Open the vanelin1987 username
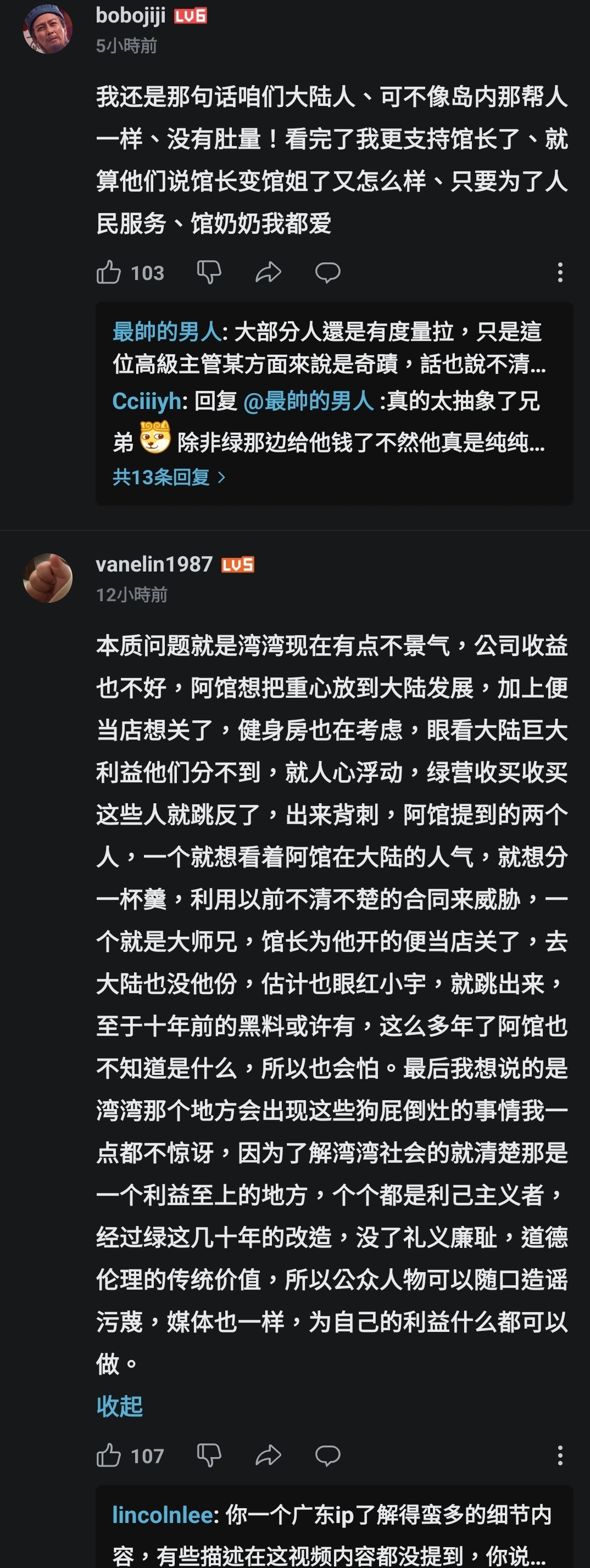 (154, 564)
